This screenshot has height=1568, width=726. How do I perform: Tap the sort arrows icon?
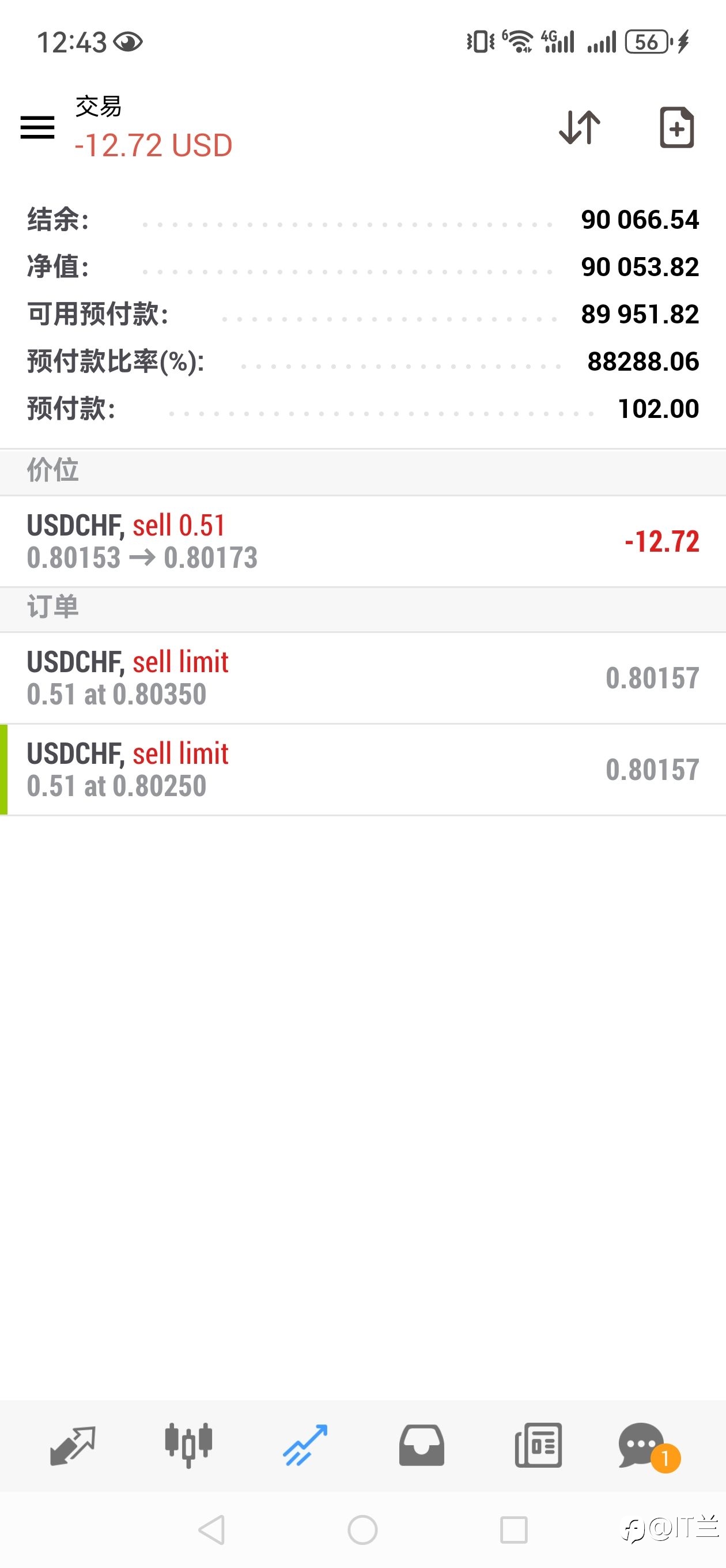pyautogui.click(x=579, y=127)
